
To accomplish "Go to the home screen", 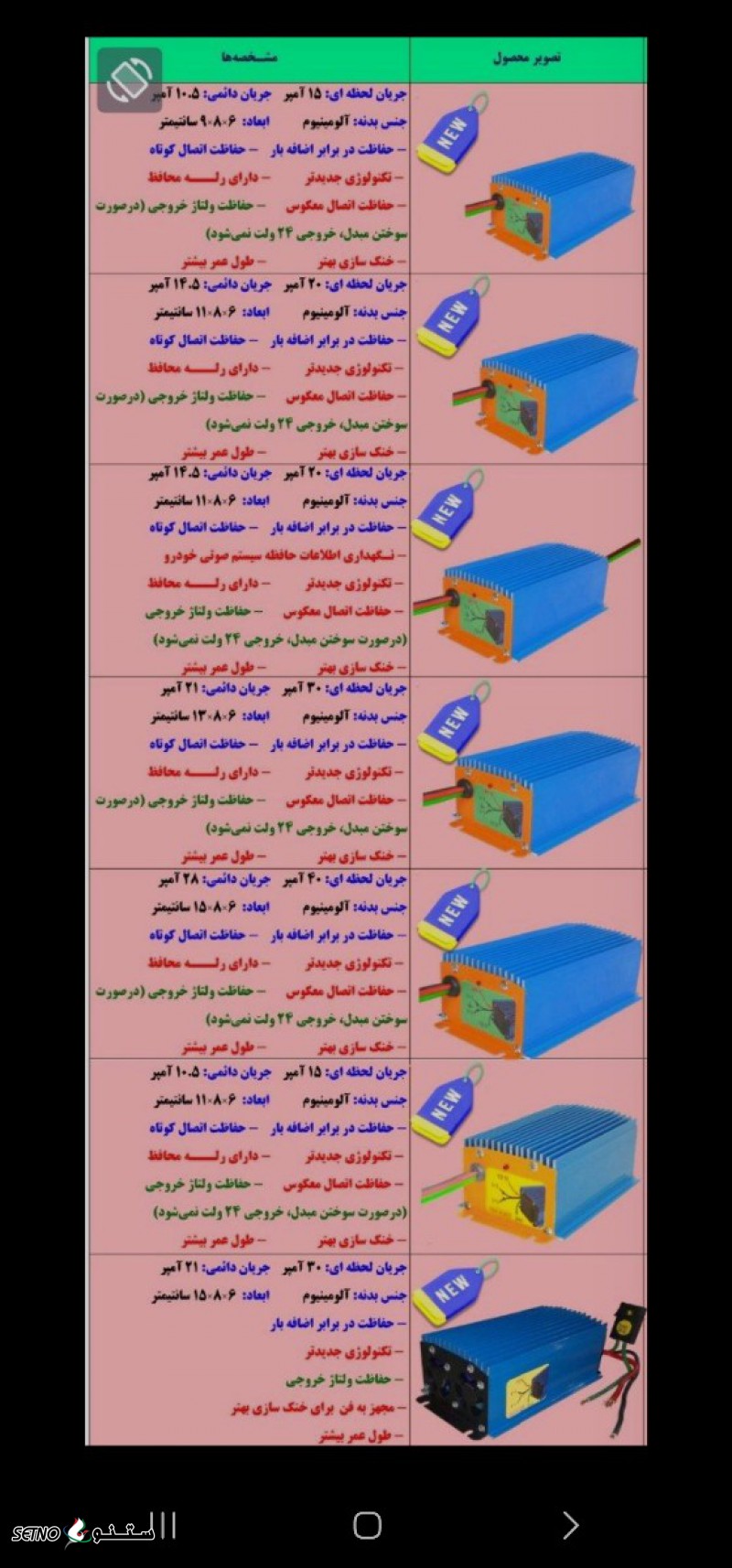I will [367, 1525].
